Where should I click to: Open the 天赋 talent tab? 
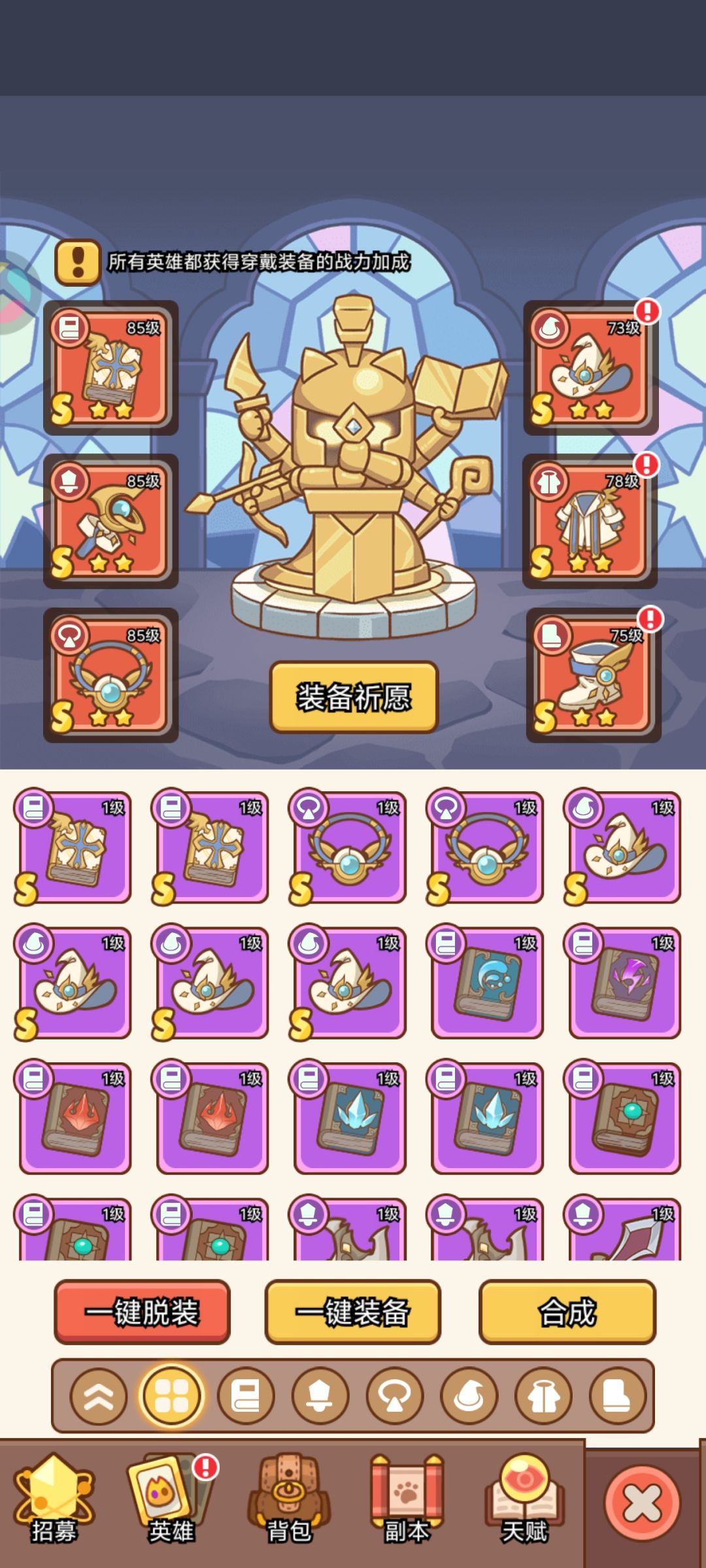click(x=524, y=1501)
